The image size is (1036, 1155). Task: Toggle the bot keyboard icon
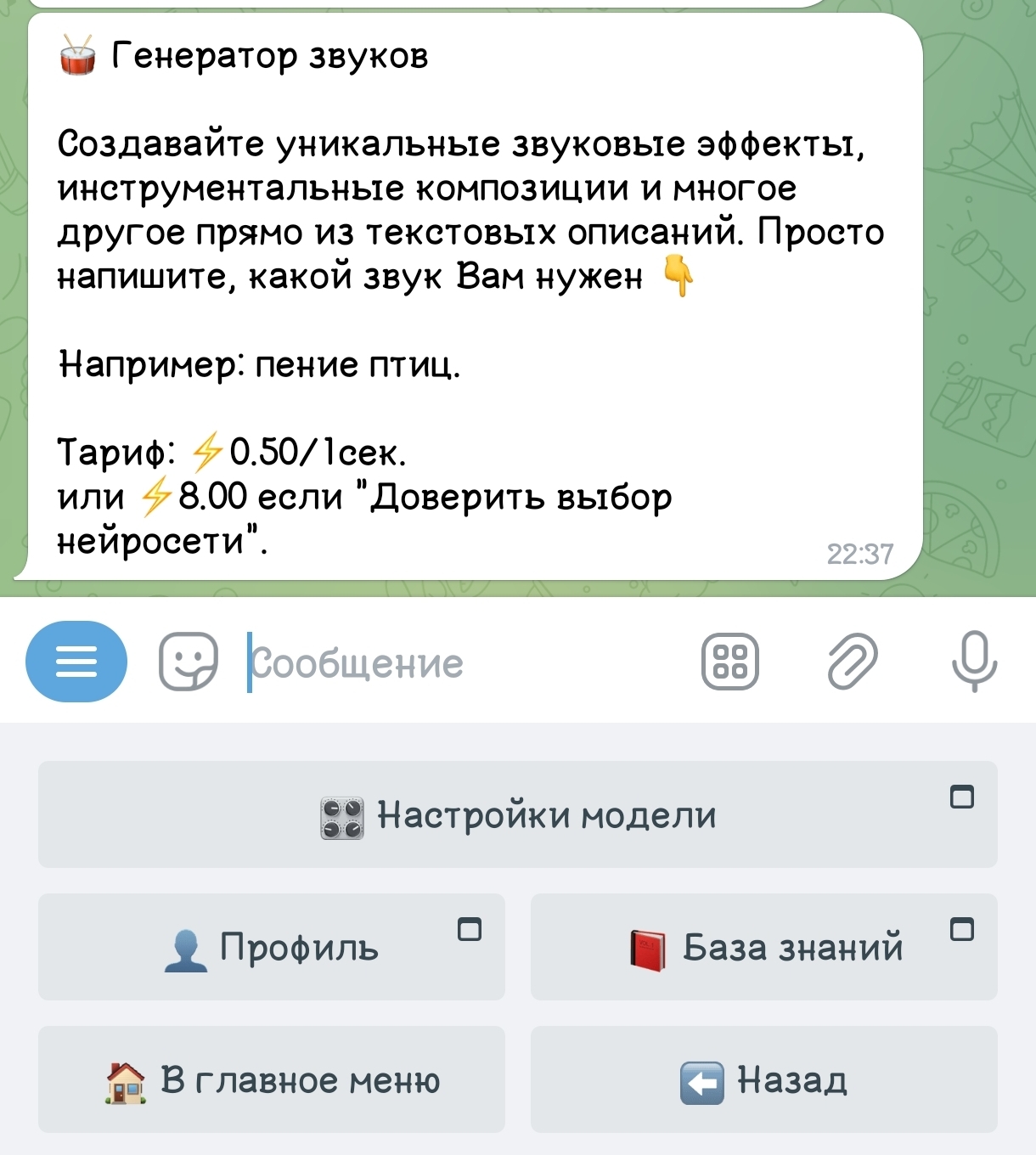(x=729, y=662)
